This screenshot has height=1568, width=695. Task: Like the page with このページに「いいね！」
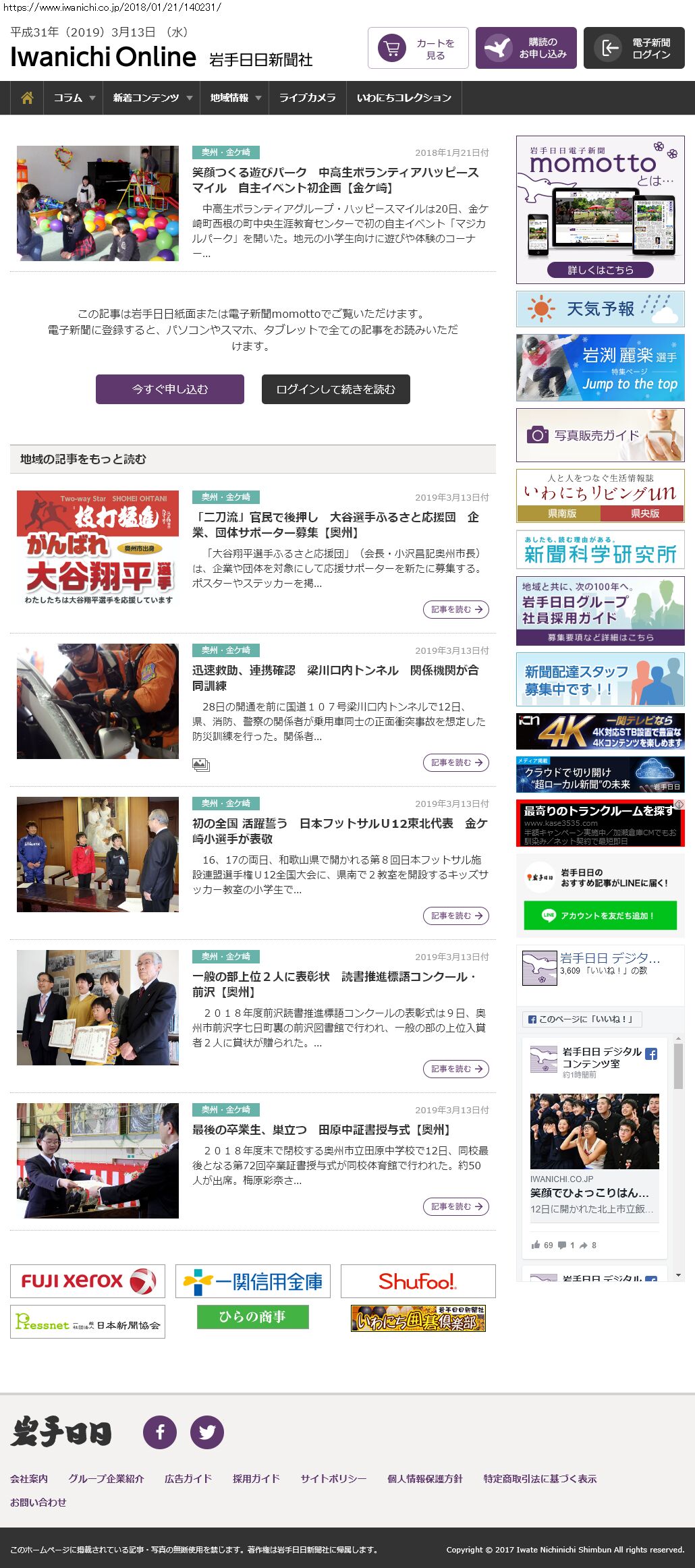point(582,1019)
